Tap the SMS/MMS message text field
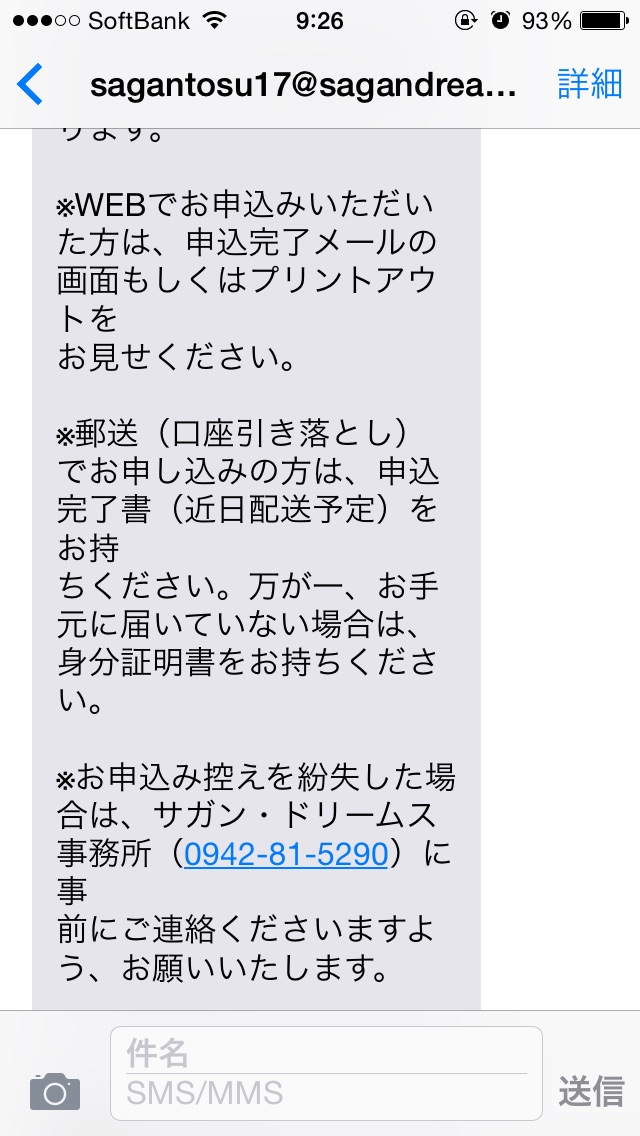The height and width of the screenshot is (1136, 640). point(325,1093)
